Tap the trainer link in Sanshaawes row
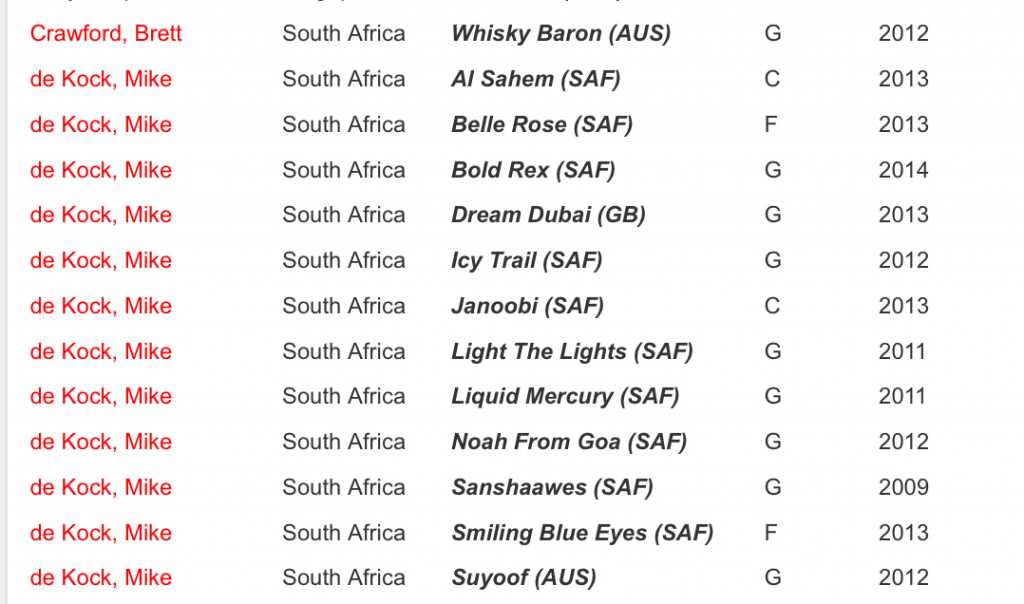Image resolution: width=1024 pixels, height=604 pixels. point(101,488)
